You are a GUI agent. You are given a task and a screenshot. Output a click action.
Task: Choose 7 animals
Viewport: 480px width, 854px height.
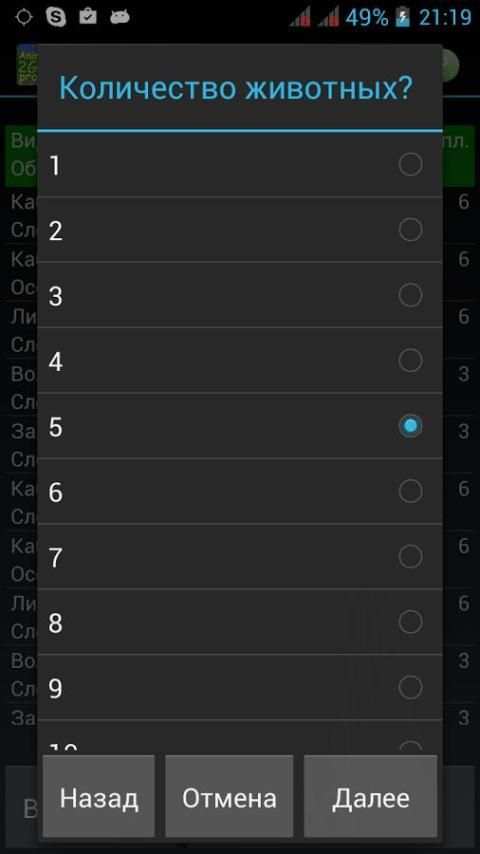click(x=240, y=557)
